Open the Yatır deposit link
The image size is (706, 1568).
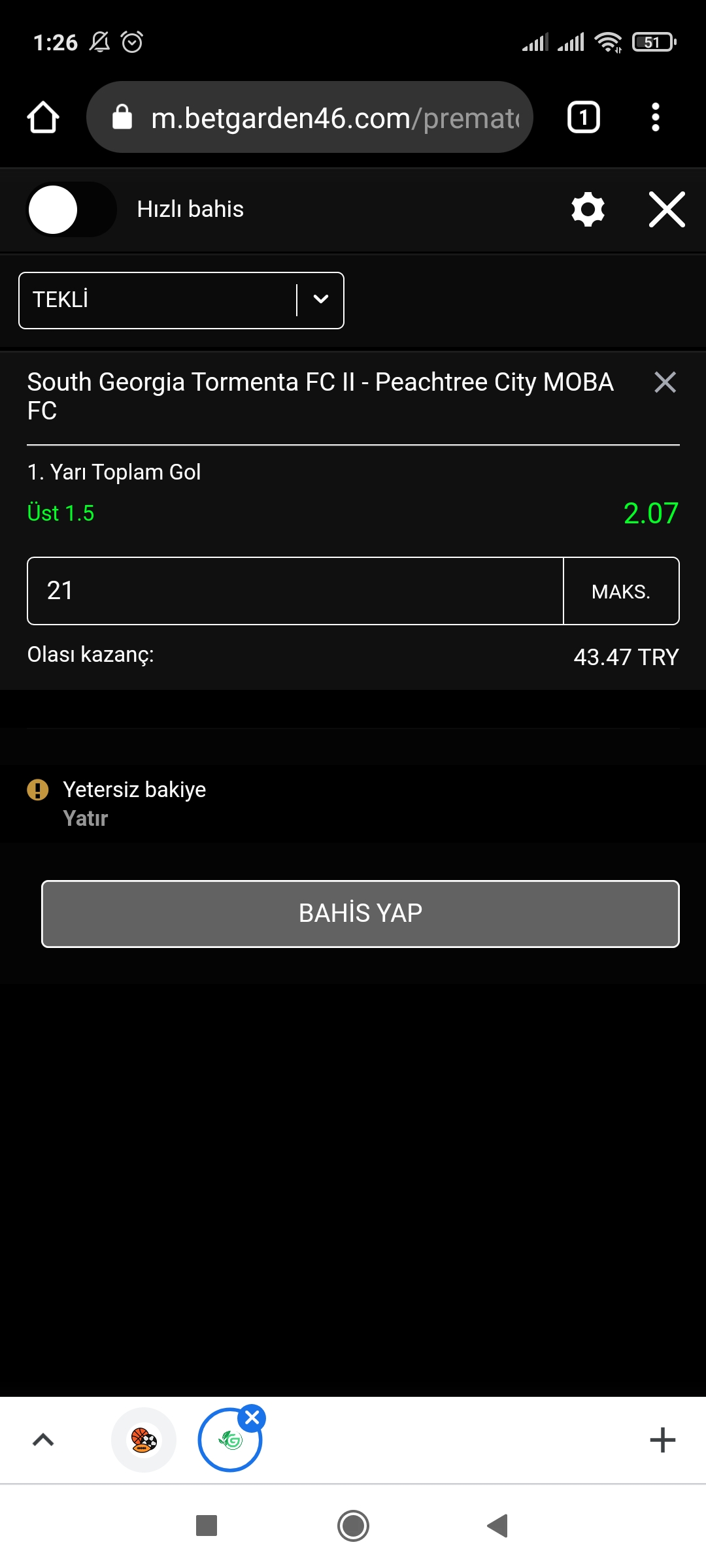tap(85, 818)
